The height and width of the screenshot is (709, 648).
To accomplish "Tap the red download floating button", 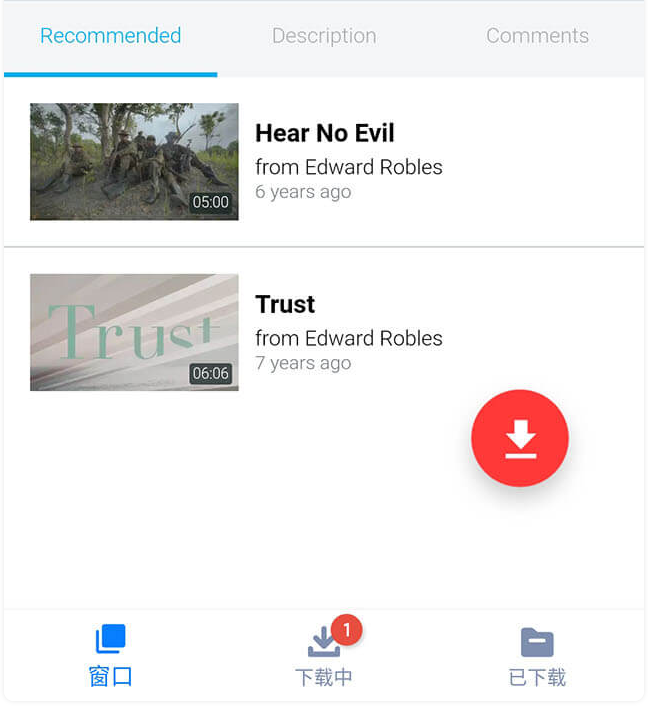I will coord(520,439).
